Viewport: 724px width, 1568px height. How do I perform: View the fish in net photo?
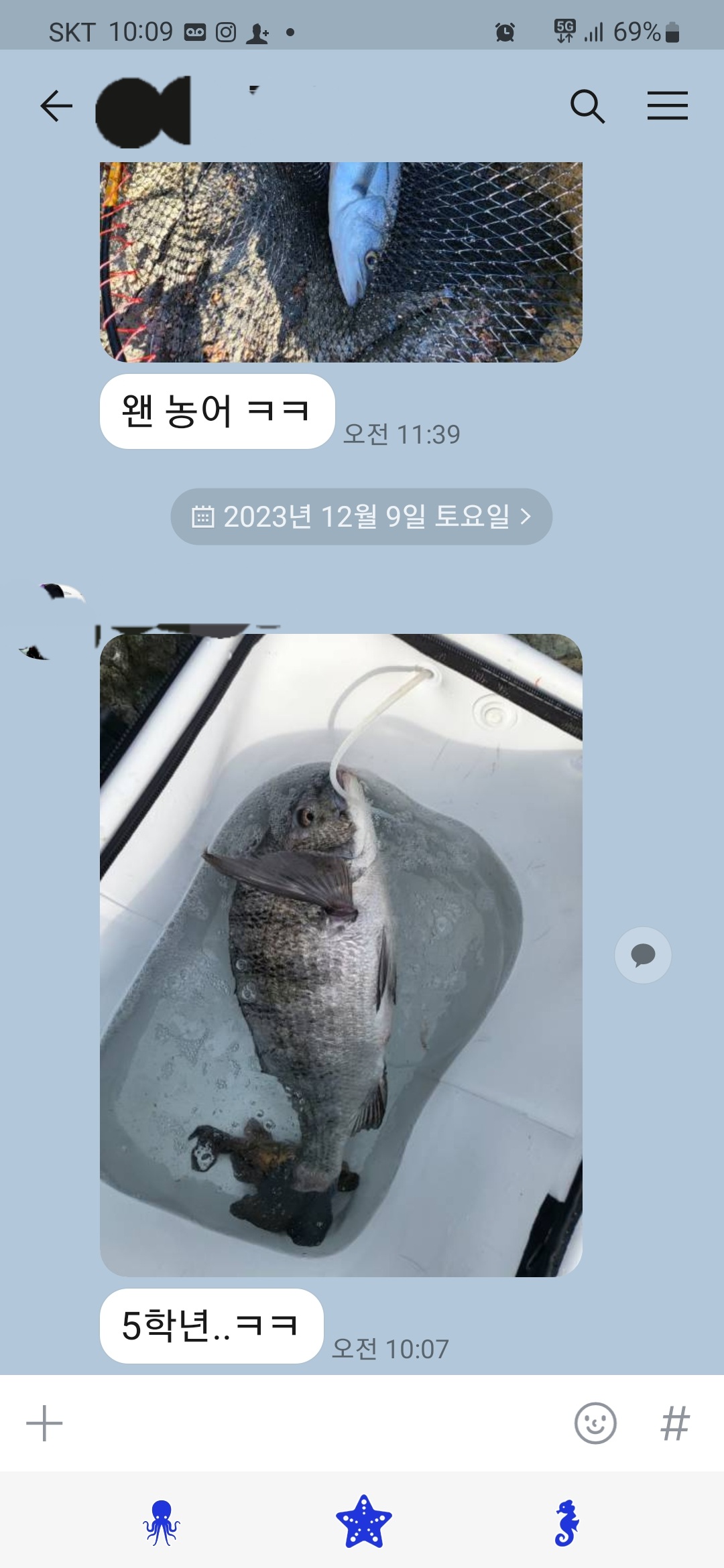[341, 262]
